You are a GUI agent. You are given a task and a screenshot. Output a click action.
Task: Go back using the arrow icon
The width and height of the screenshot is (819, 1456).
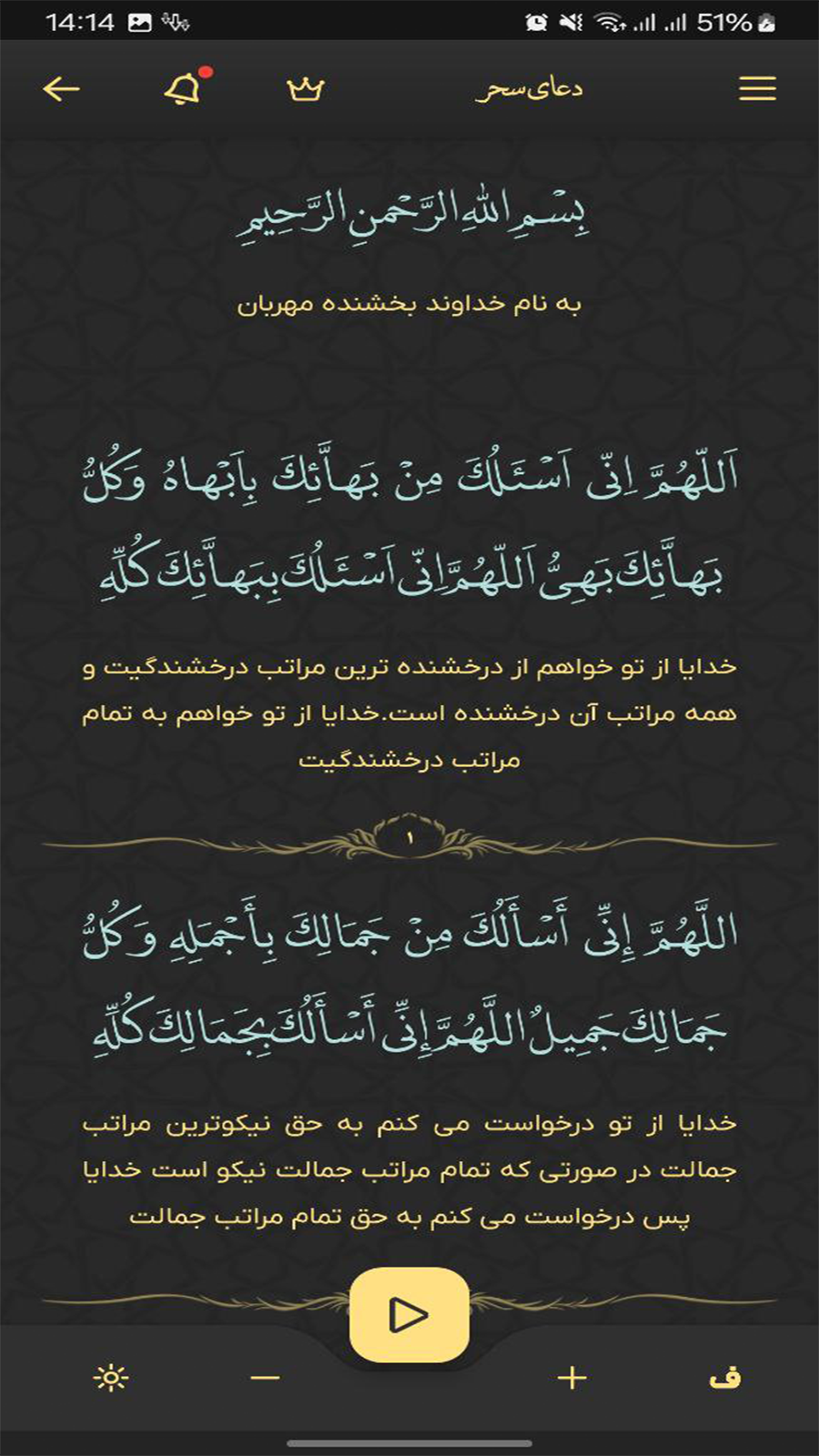pos(62,88)
